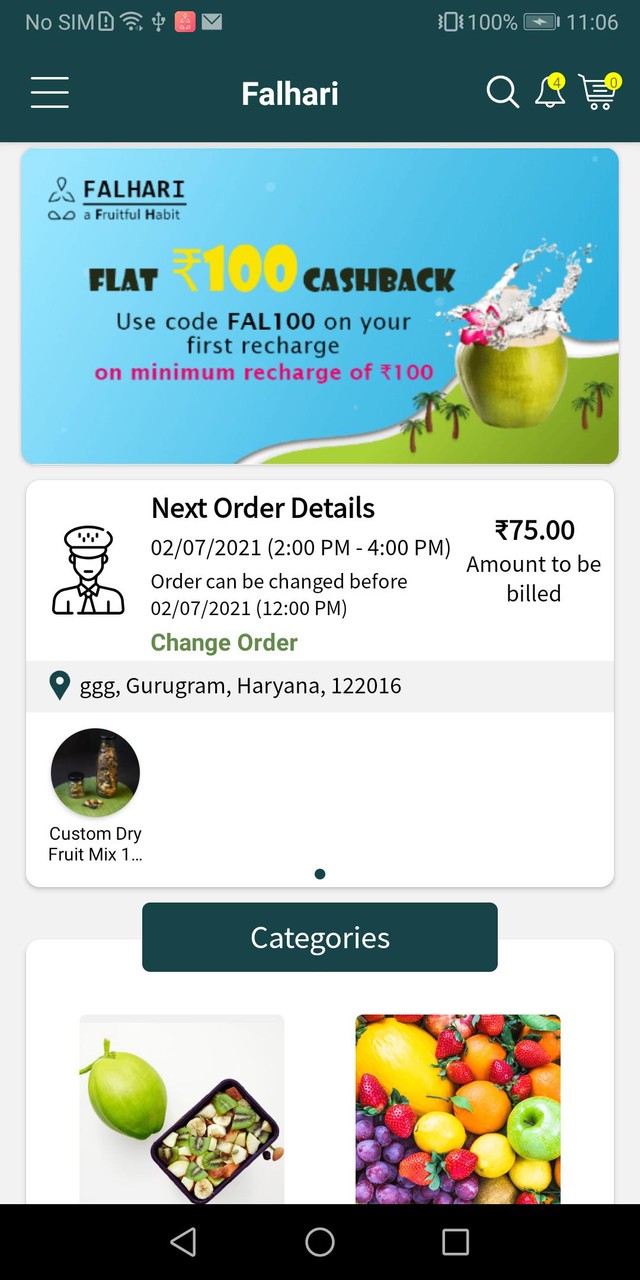Open the search icon
640x1280 pixels.
(503, 93)
